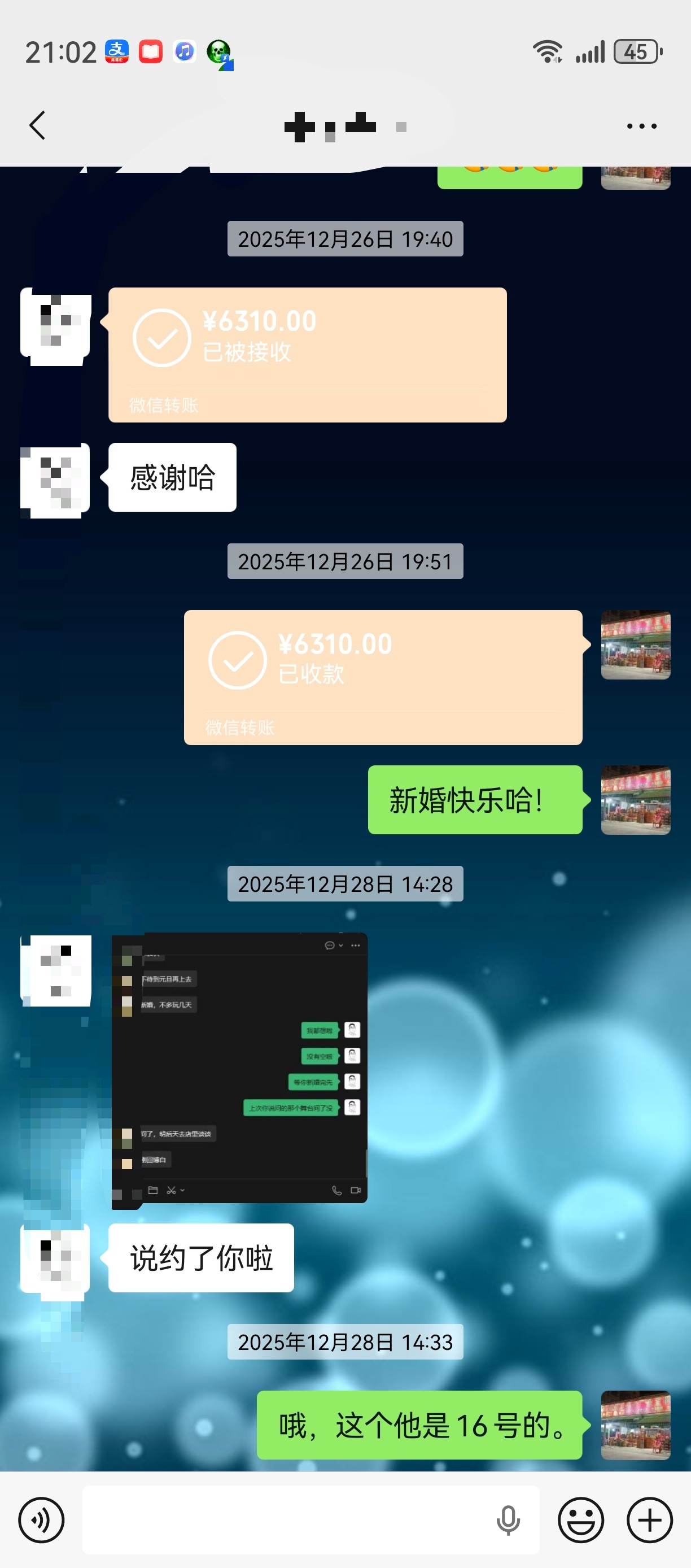This screenshot has width=691, height=1568.
Task: Switch to voice message input
Action: coord(41,1519)
